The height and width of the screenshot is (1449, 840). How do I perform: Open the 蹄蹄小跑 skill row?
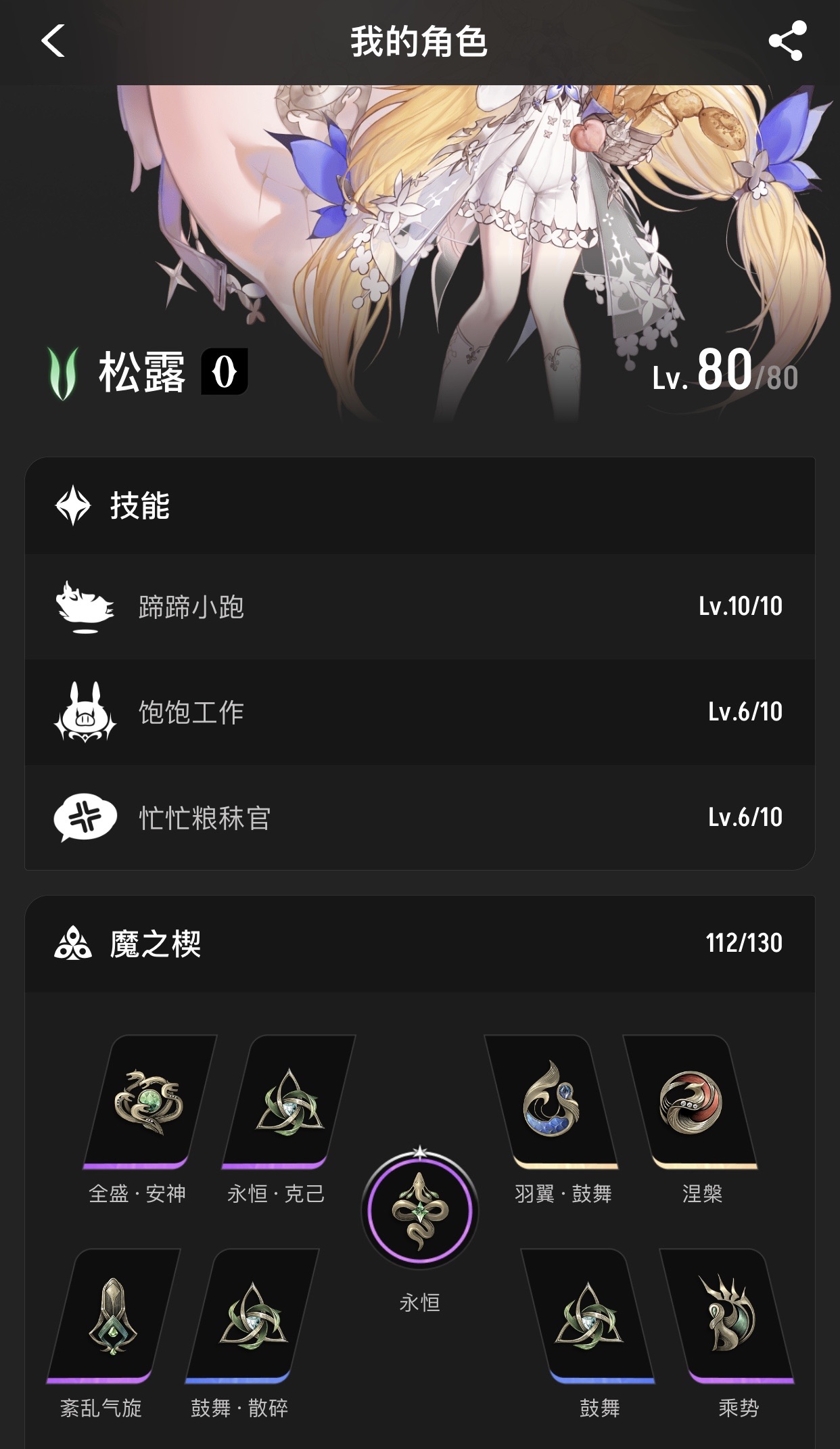coord(419,606)
